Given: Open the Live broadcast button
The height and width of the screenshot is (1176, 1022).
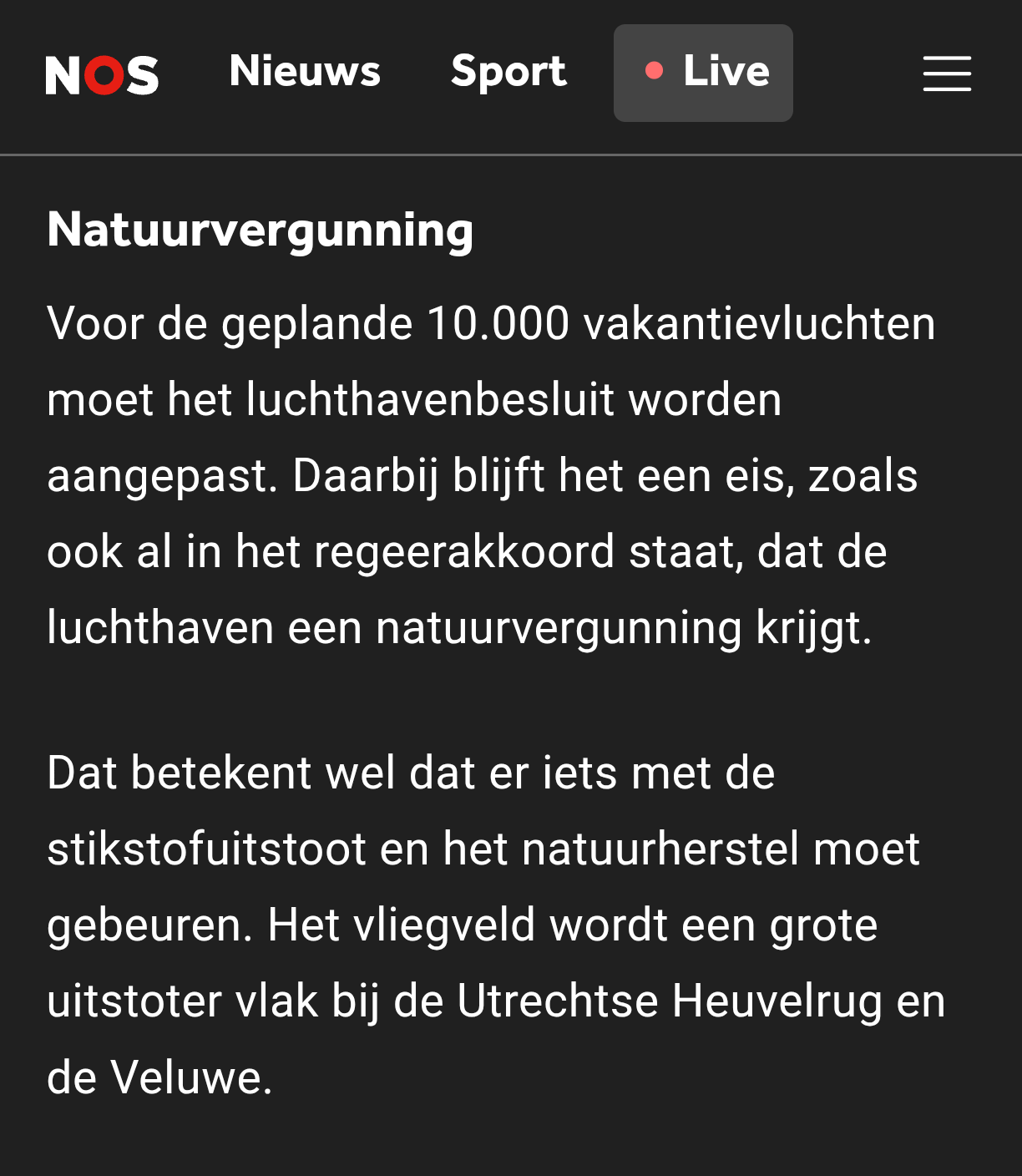Looking at the screenshot, I should tap(703, 73).
